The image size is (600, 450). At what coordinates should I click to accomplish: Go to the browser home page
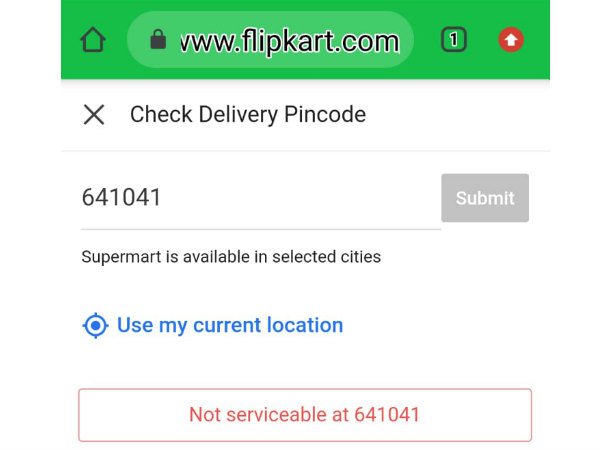(x=93, y=41)
